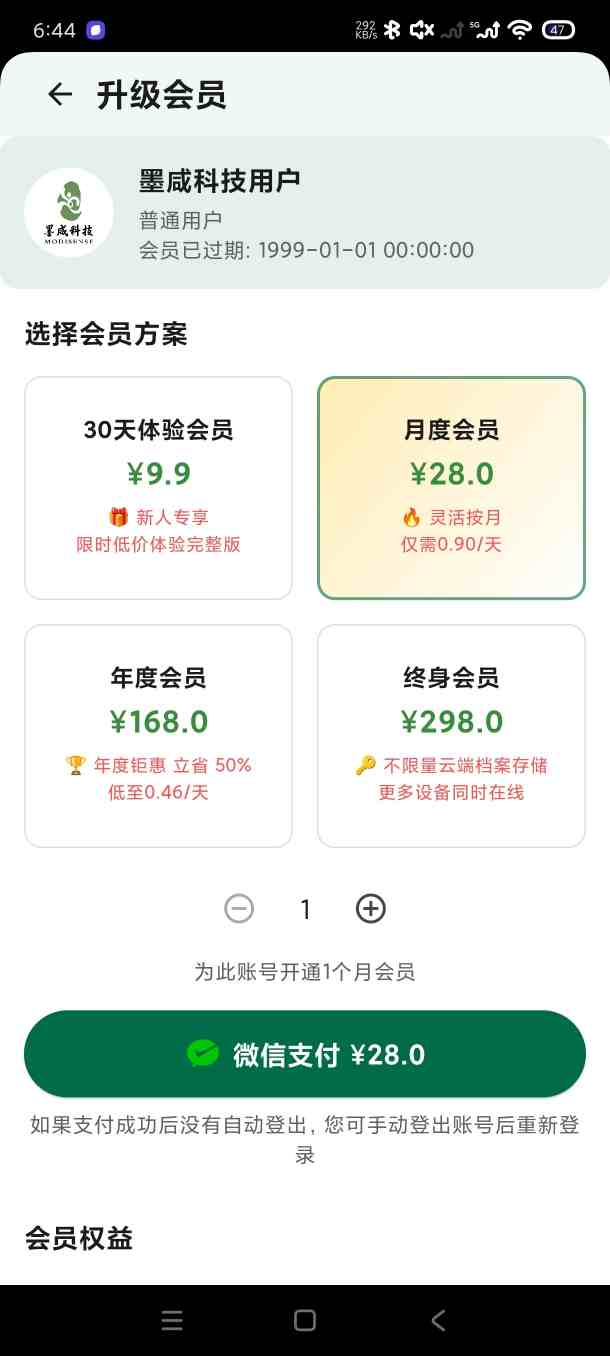Viewport: 610px width, 1356px height.
Task: Pay ¥28.0 with 微信支付
Action: [305, 1054]
